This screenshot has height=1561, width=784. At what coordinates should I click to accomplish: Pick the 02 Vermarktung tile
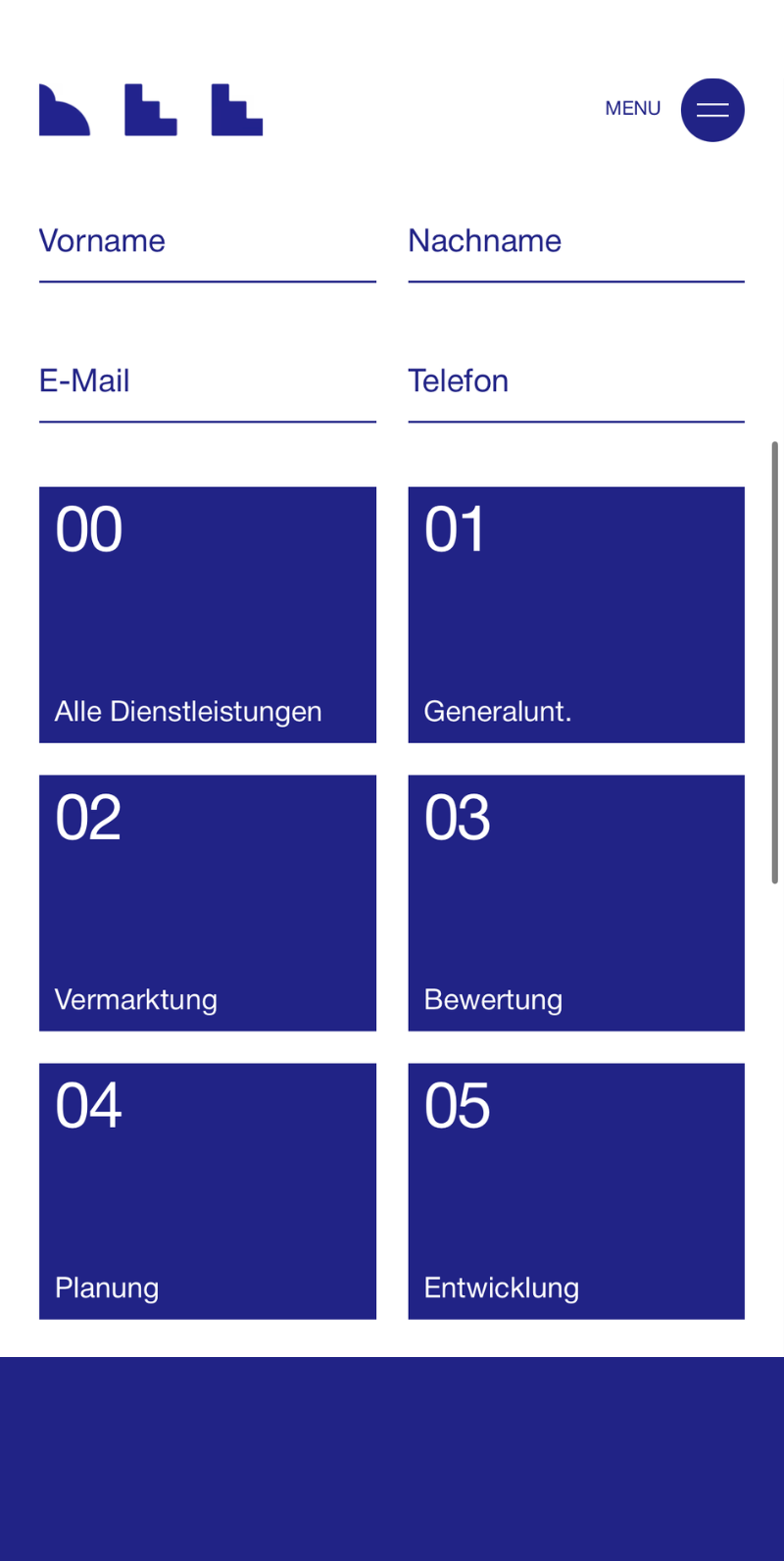click(x=208, y=903)
